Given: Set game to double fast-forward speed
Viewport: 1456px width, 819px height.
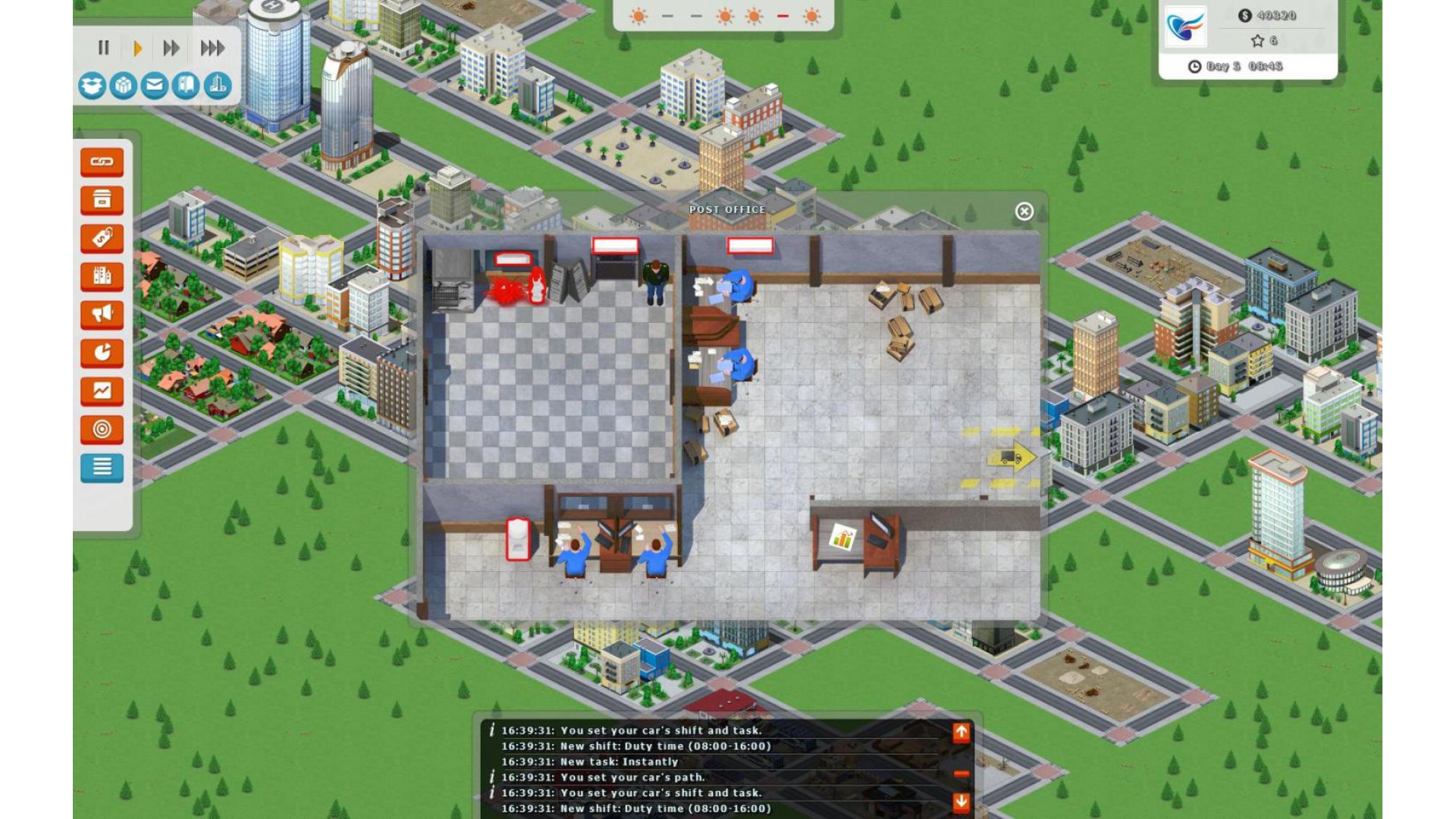Looking at the screenshot, I should [x=171, y=49].
